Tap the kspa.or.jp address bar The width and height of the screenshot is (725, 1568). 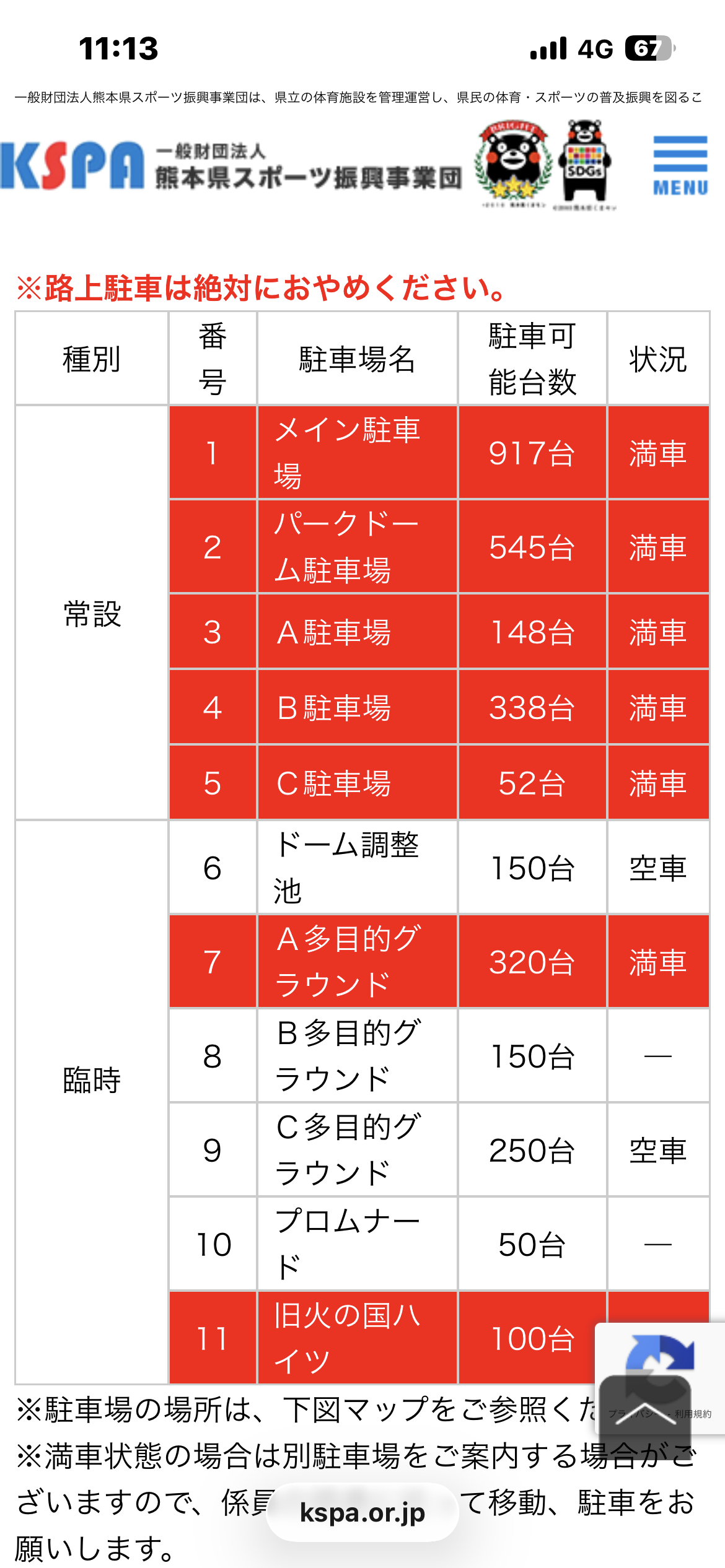point(362,1512)
